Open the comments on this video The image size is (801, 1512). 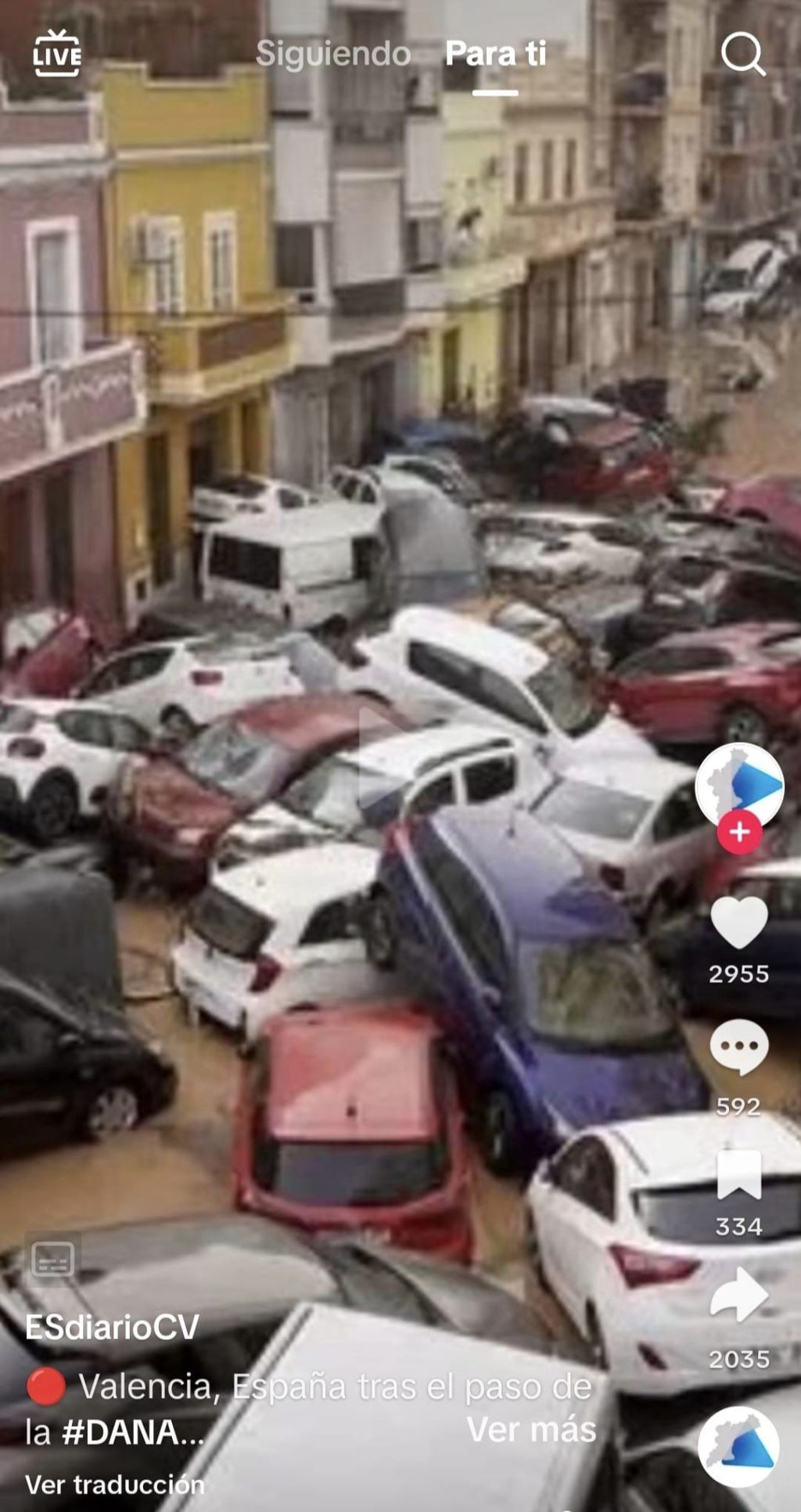coord(738,1048)
